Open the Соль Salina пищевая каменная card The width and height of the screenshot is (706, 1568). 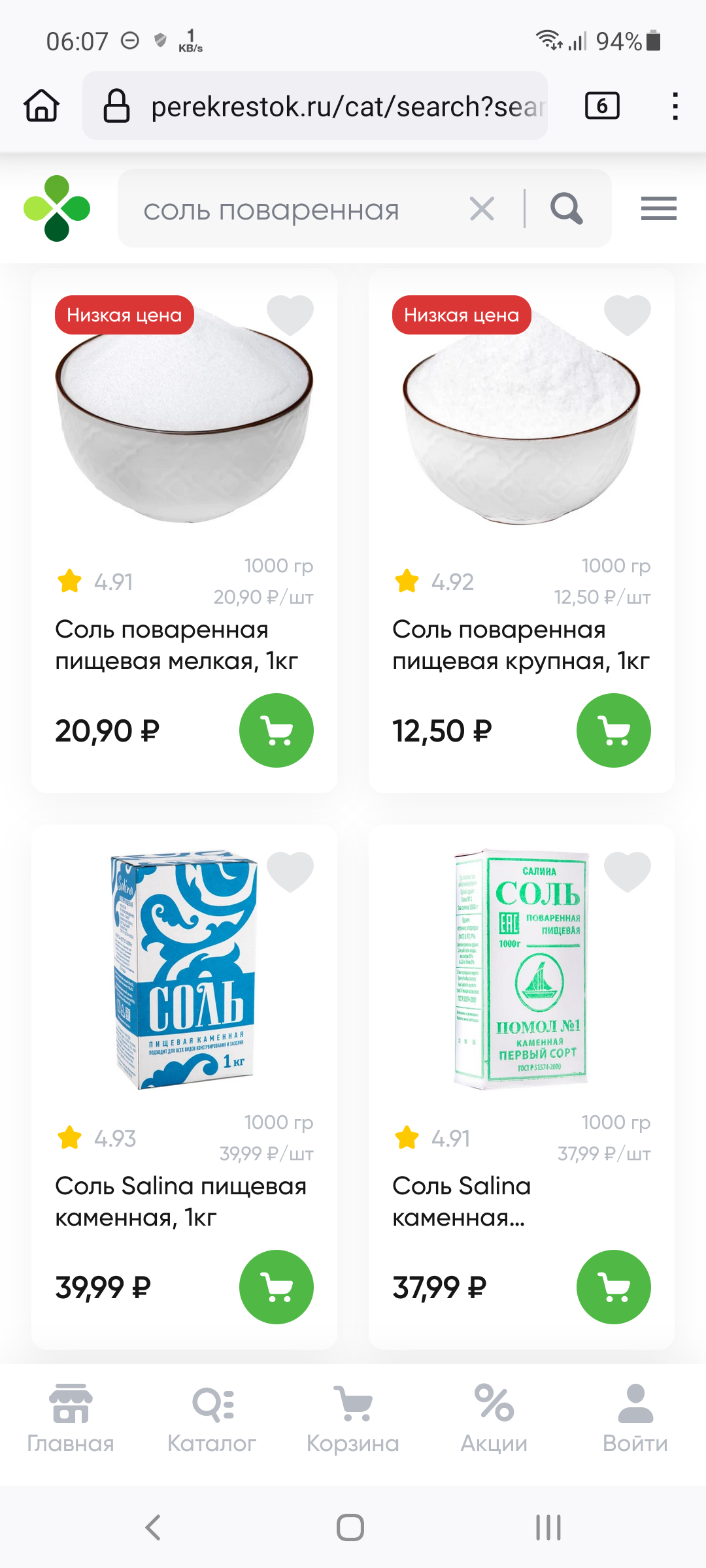click(180, 1201)
